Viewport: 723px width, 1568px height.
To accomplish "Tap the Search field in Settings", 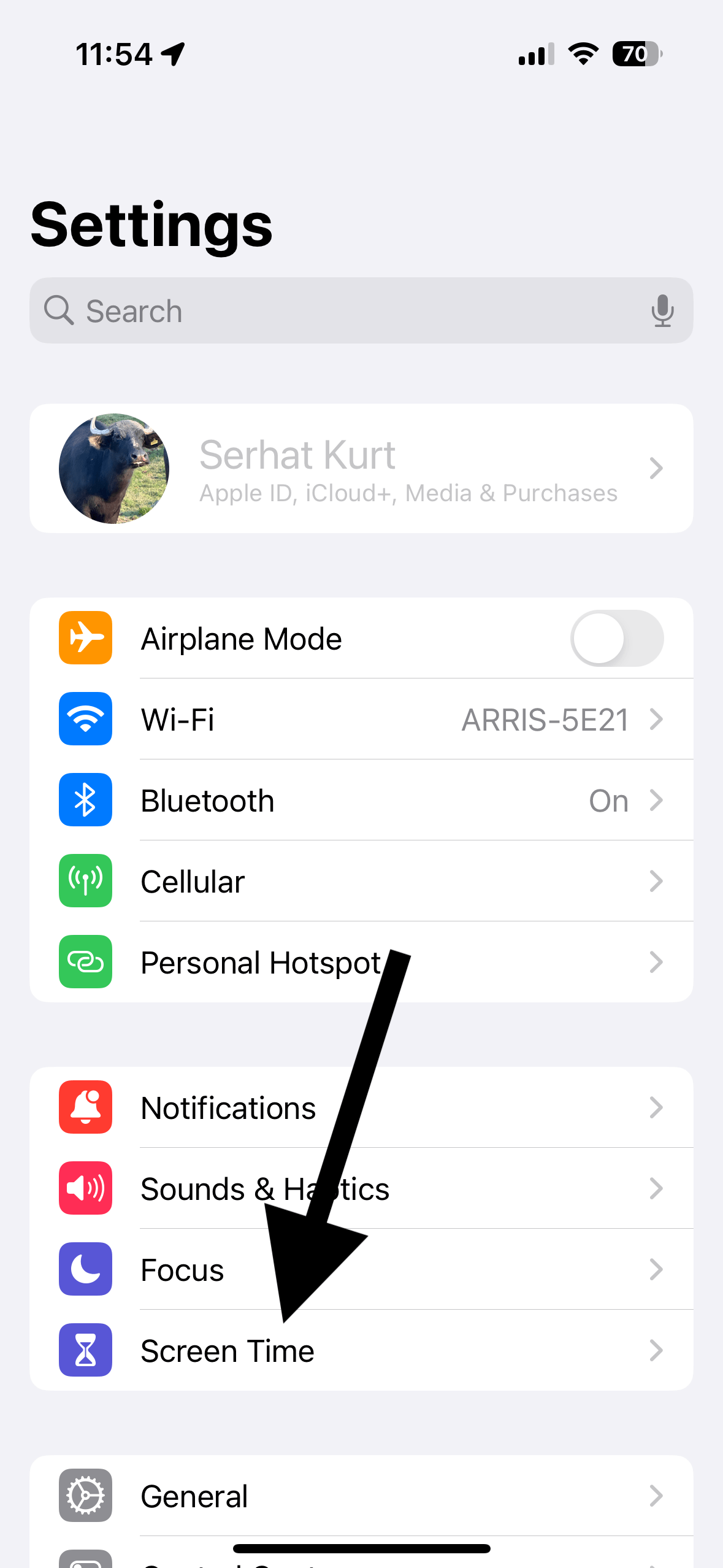I will [x=361, y=310].
